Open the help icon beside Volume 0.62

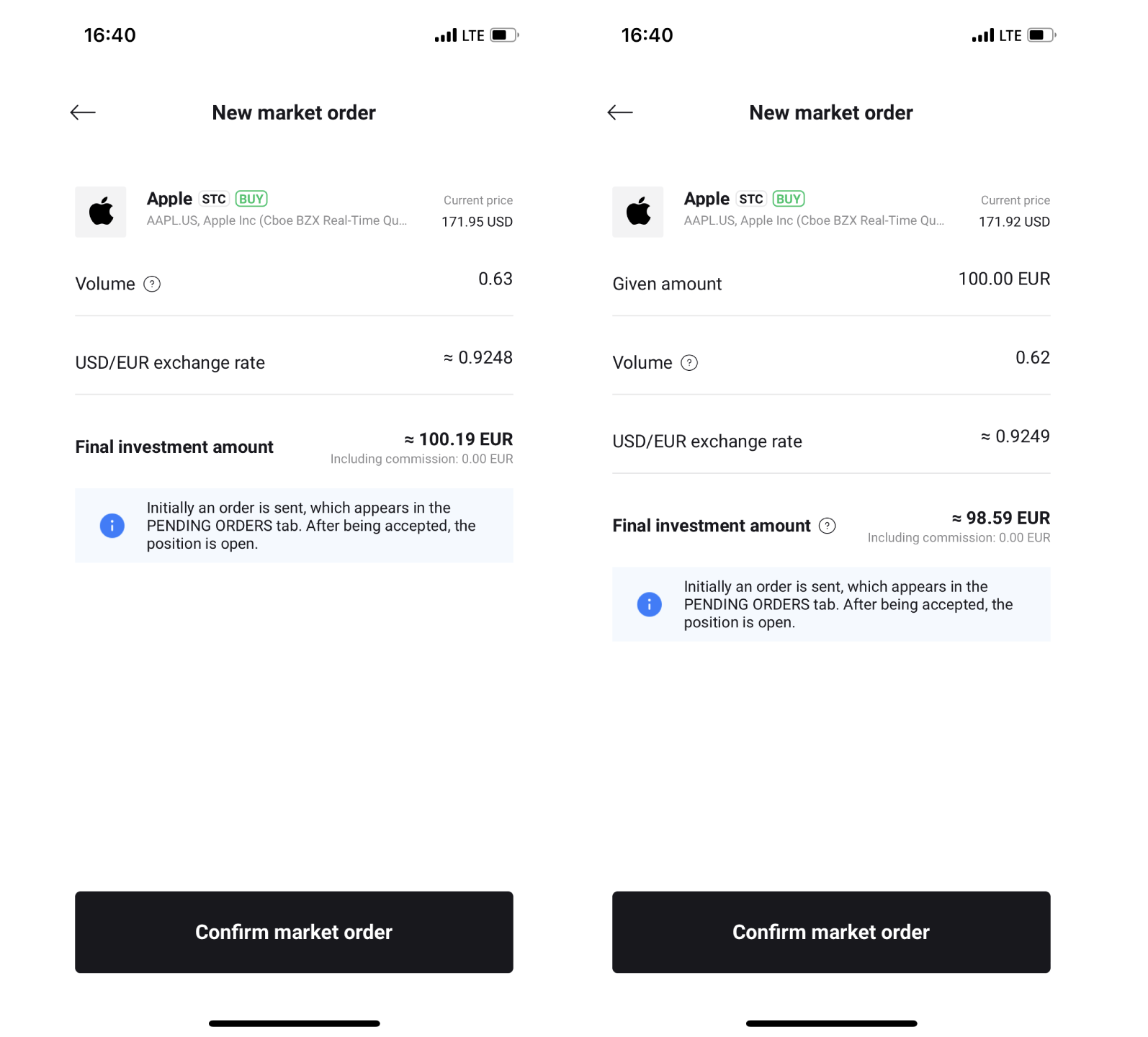pos(689,363)
